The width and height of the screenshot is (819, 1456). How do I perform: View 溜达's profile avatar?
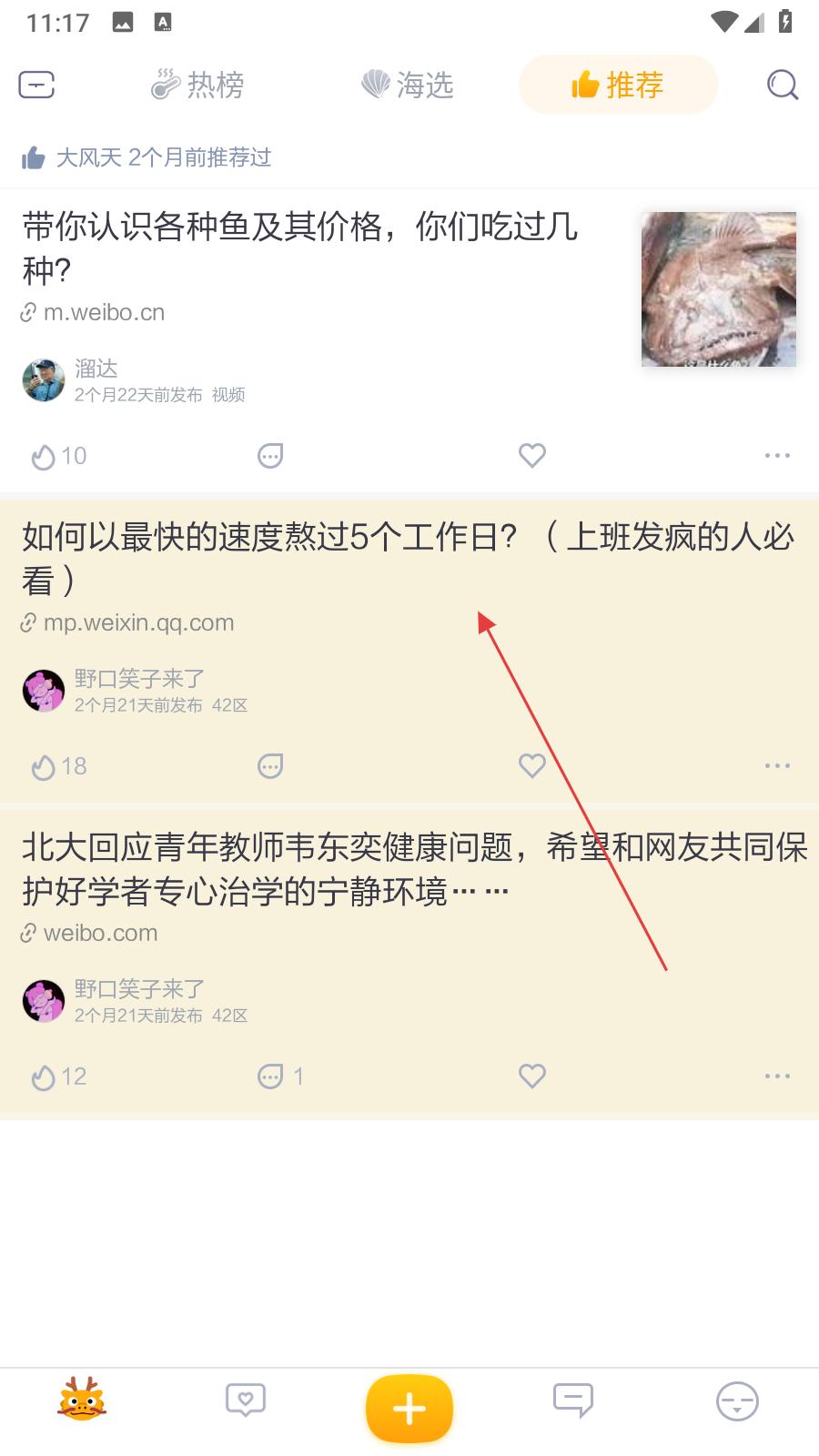(x=44, y=380)
